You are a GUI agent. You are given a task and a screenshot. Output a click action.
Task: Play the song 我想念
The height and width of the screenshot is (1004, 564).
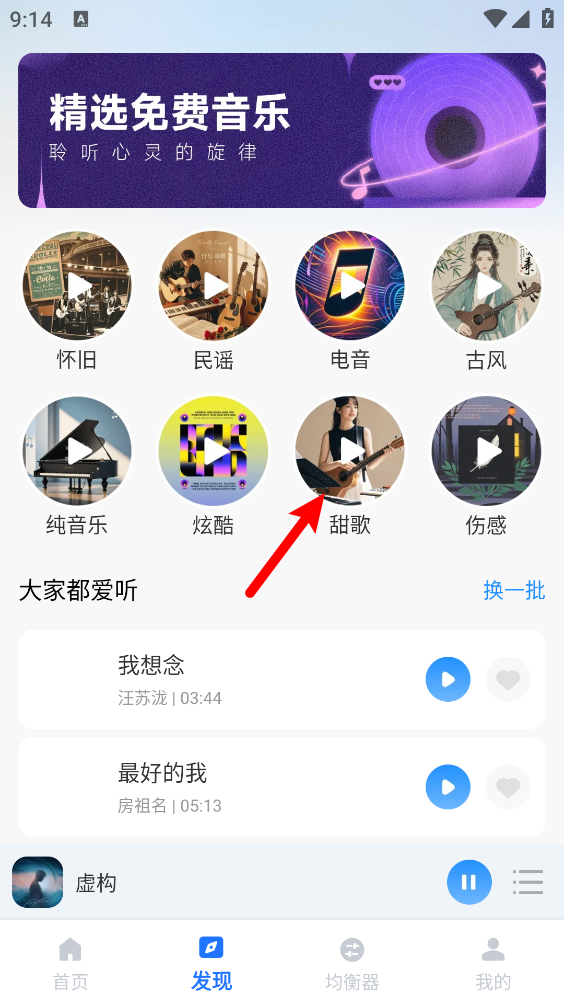(448, 679)
